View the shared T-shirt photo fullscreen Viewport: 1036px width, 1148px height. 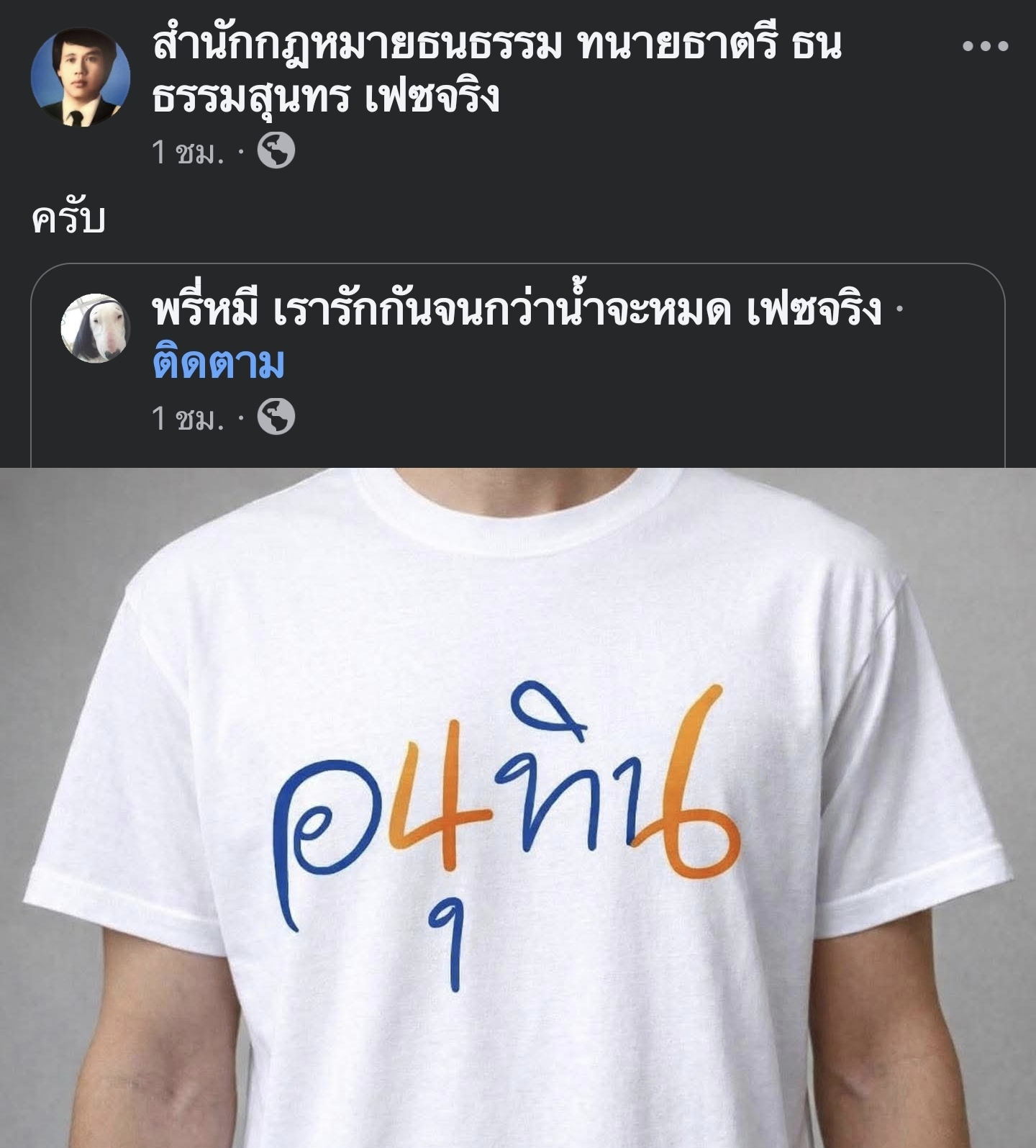518,806
